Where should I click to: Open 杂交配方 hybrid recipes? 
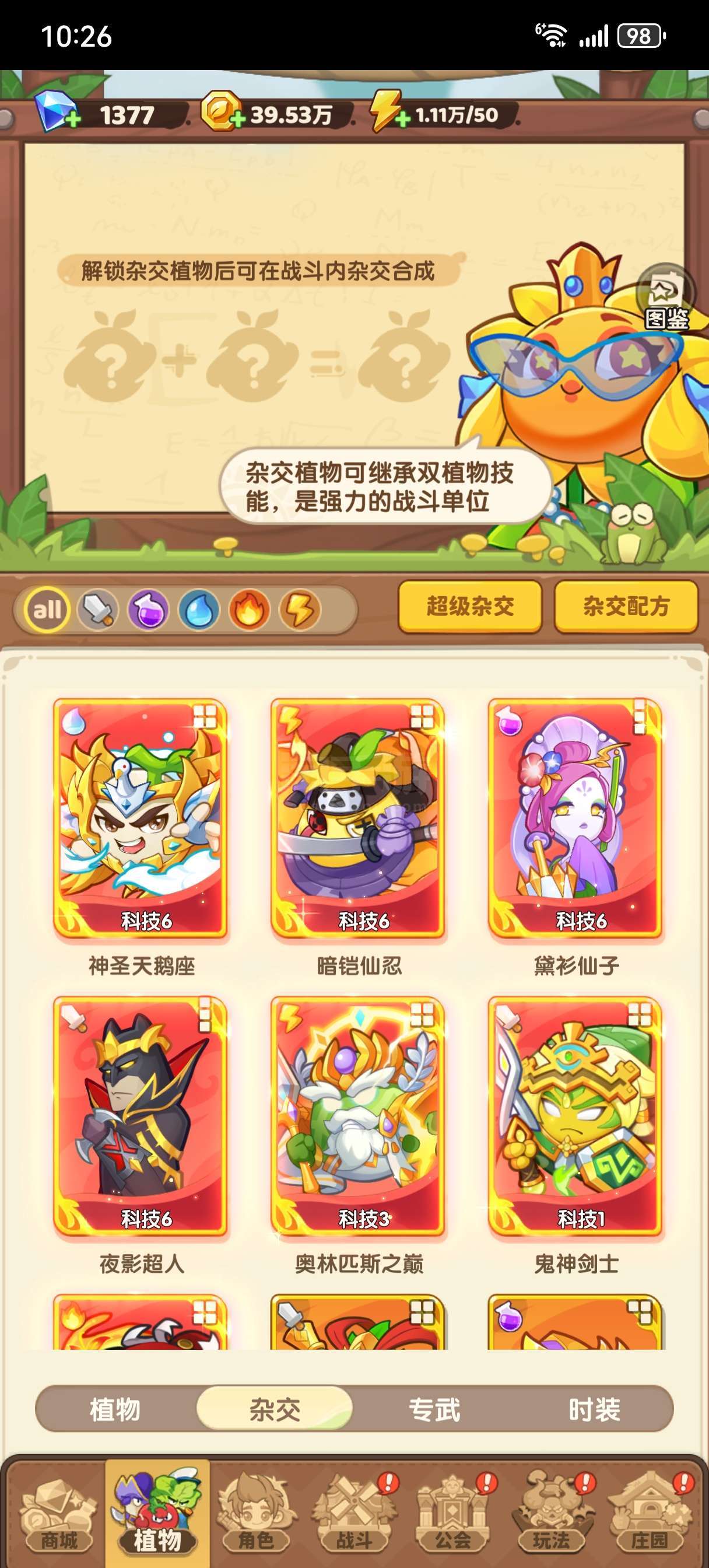(626, 606)
